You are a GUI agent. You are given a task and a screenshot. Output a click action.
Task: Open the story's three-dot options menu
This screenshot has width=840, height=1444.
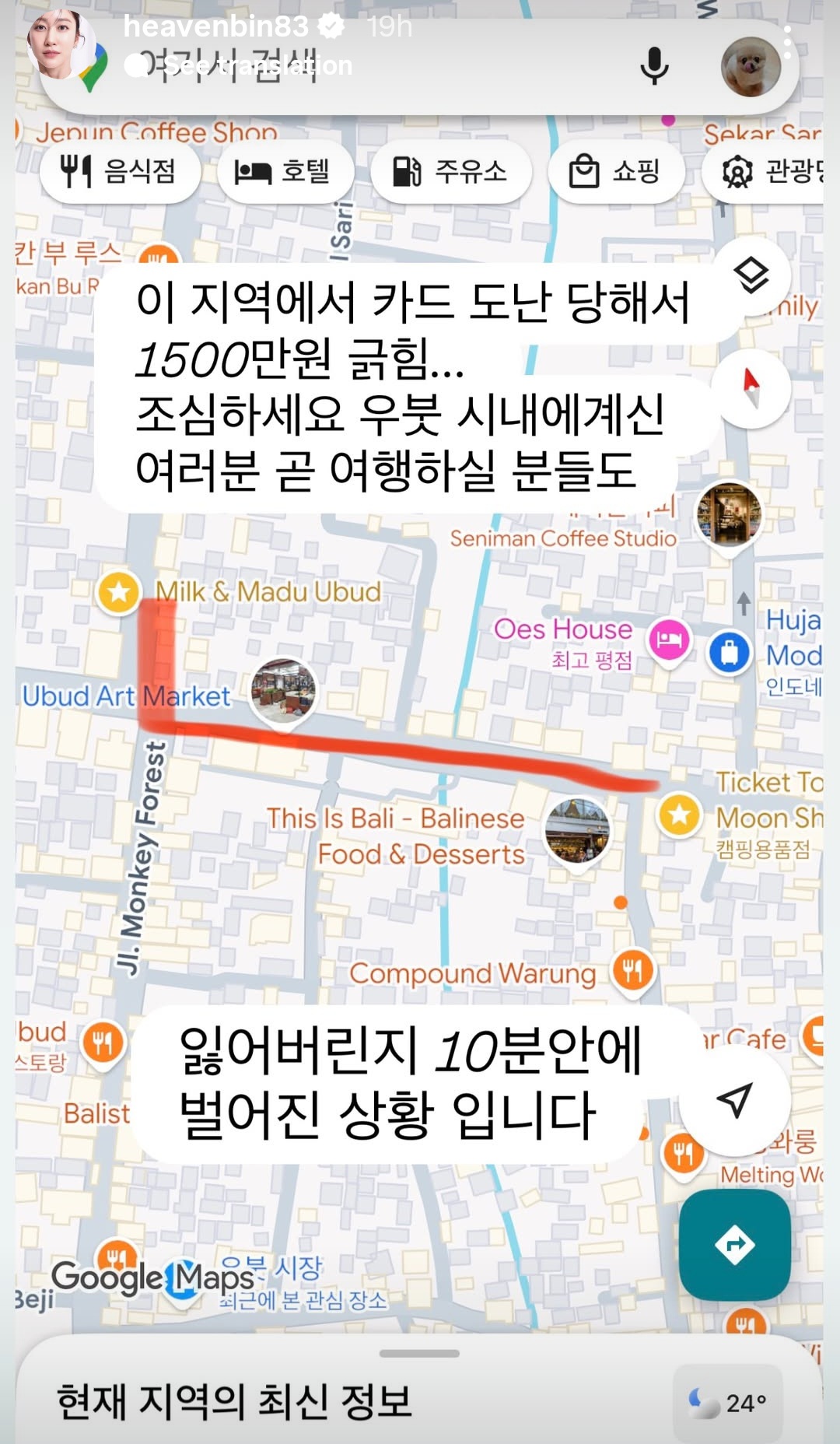click(x=788, y=42)
